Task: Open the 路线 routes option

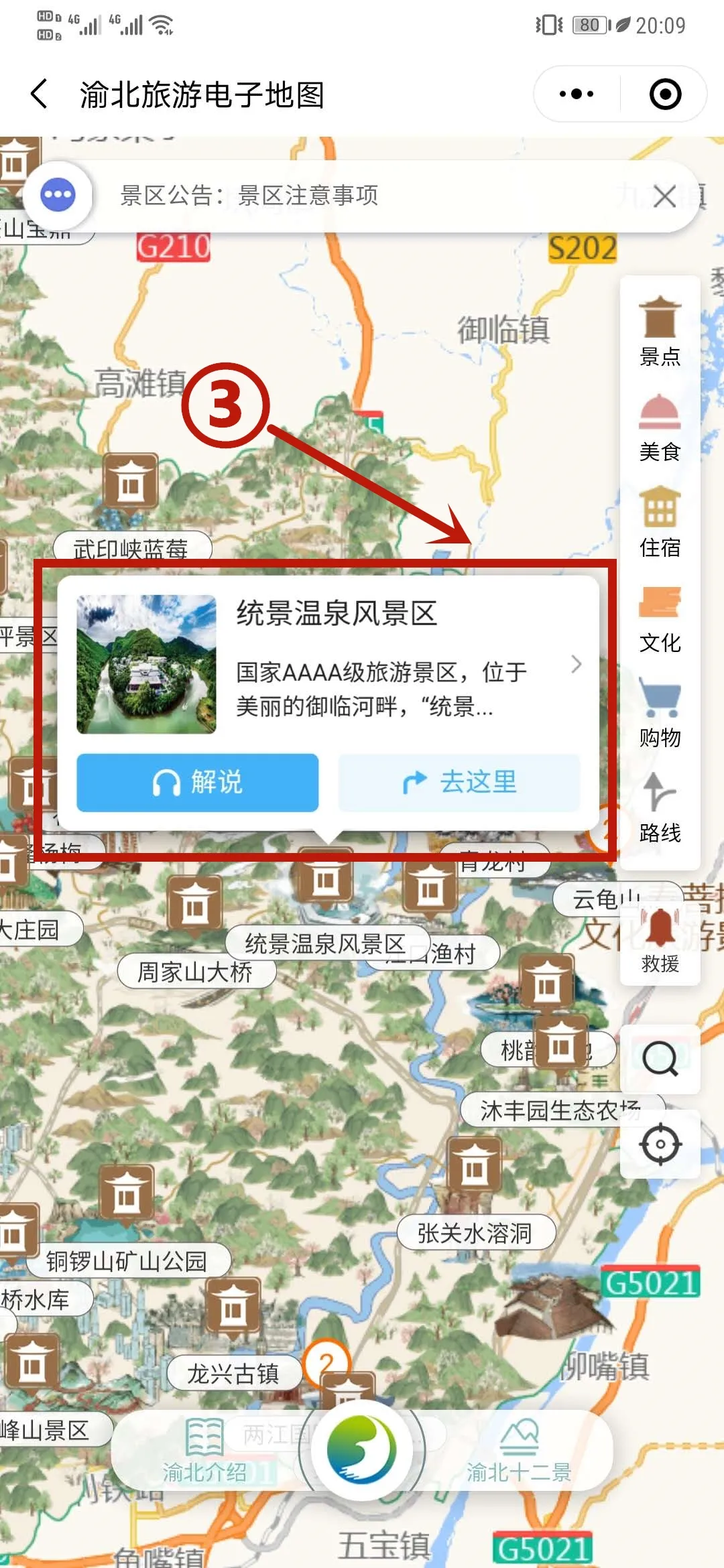Action: coord(660,807)
